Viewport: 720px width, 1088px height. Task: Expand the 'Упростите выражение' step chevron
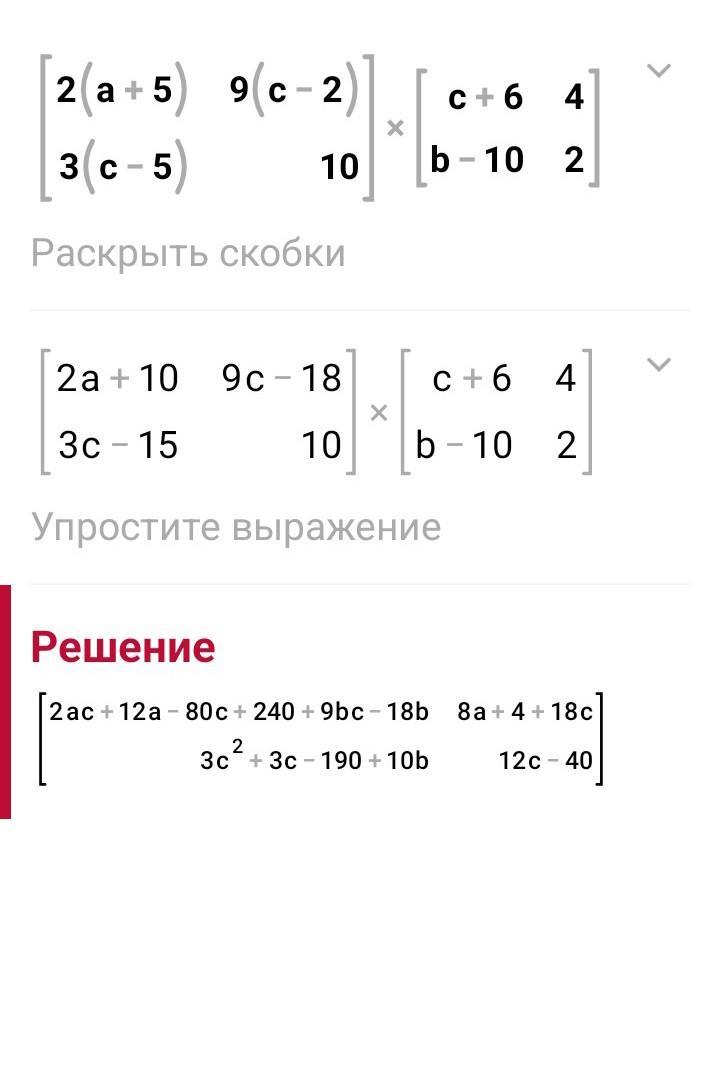pyautogui.click(x=658, y=365)
